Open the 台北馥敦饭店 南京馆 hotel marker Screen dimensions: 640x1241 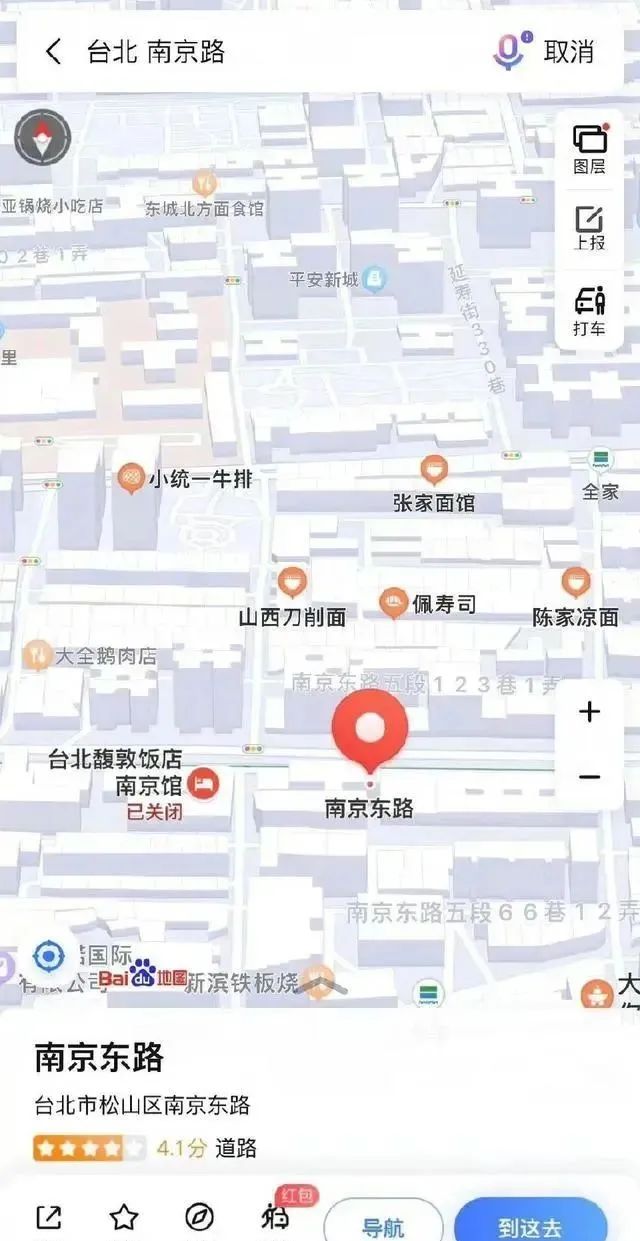(204, 783)
